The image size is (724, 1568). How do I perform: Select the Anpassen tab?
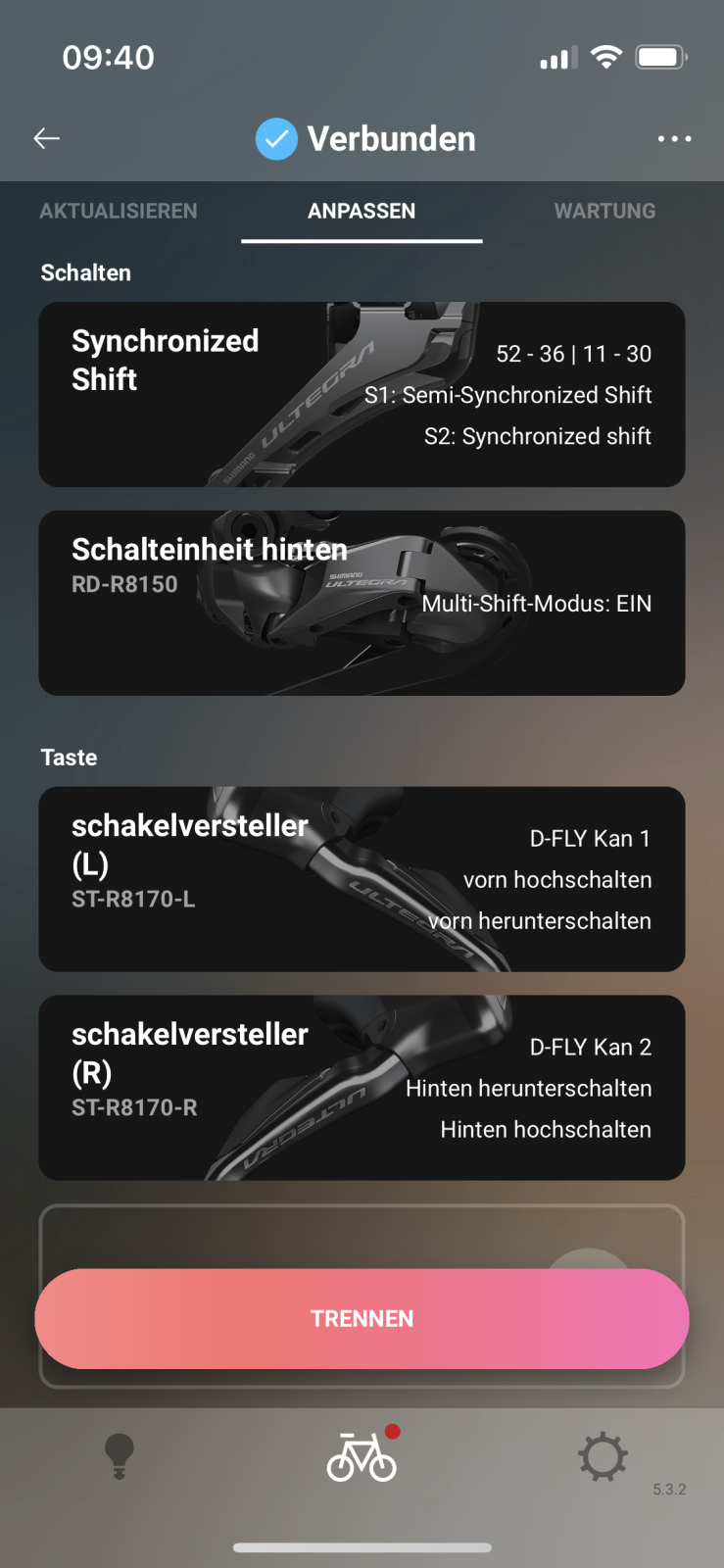click(362, 211)
